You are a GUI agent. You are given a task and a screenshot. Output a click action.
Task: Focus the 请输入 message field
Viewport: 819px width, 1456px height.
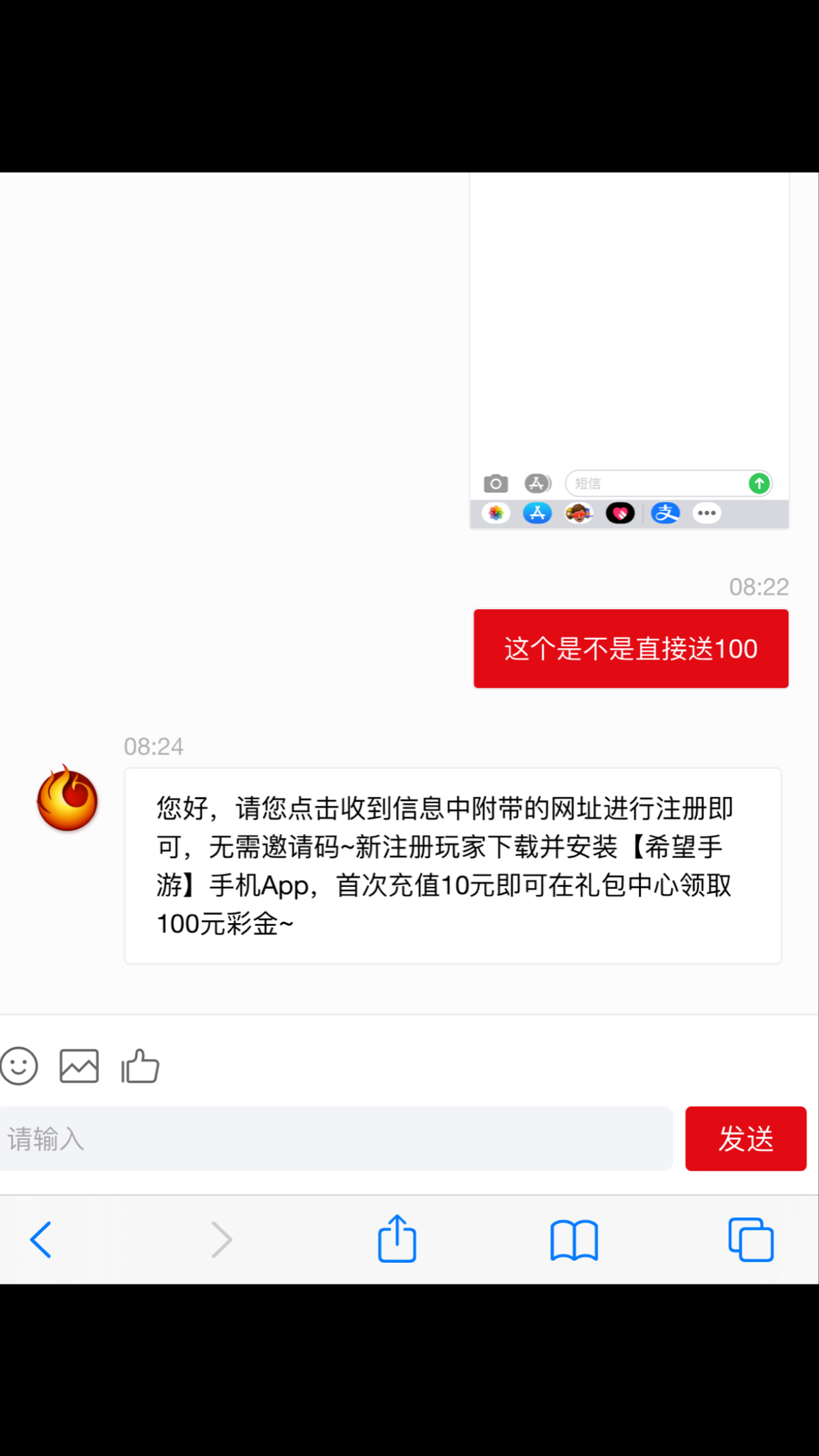336,1139
